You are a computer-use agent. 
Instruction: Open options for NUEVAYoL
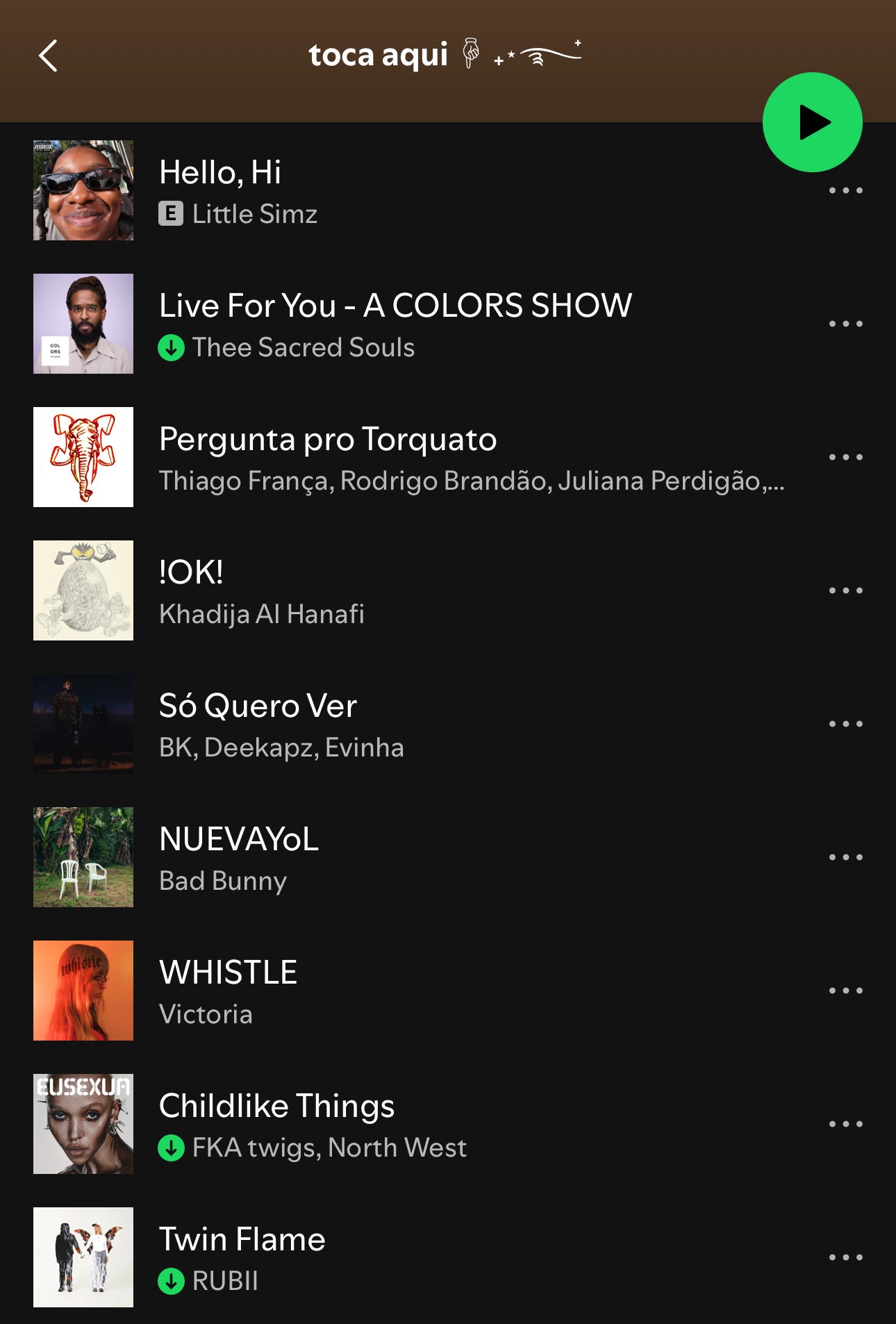point(845,857)
